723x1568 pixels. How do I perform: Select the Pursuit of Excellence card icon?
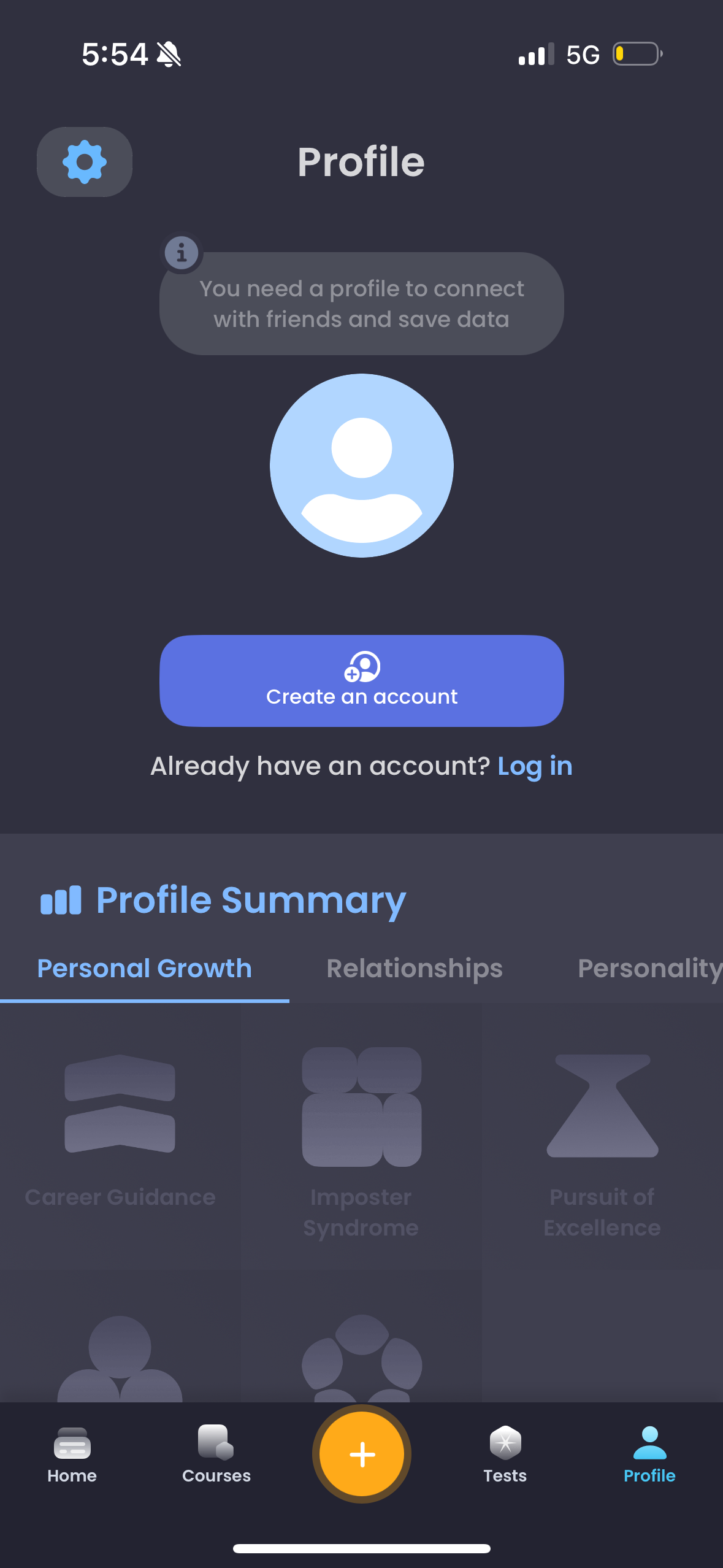click(602, 1104)
